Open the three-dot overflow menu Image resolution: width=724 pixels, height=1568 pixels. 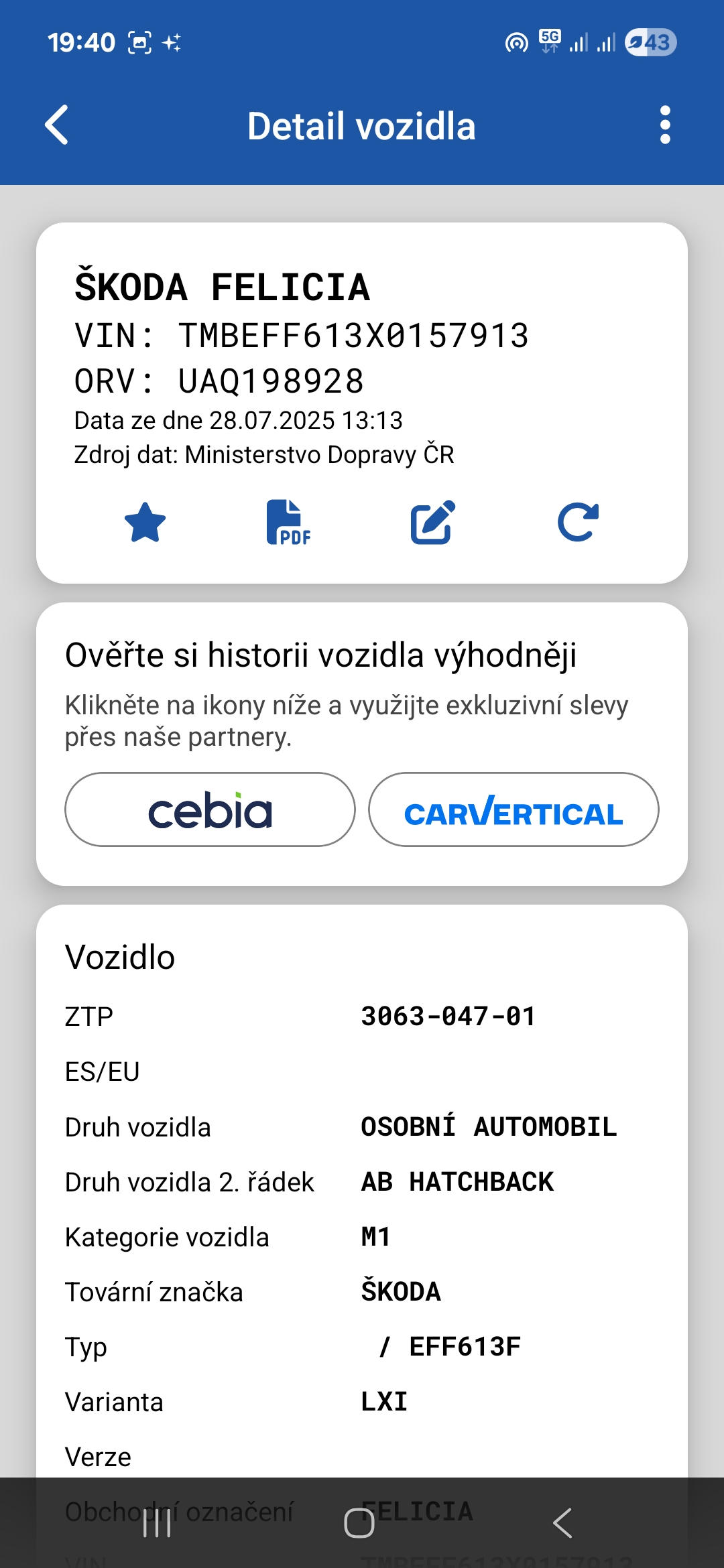pyautogui.click(x=664, y=125)
